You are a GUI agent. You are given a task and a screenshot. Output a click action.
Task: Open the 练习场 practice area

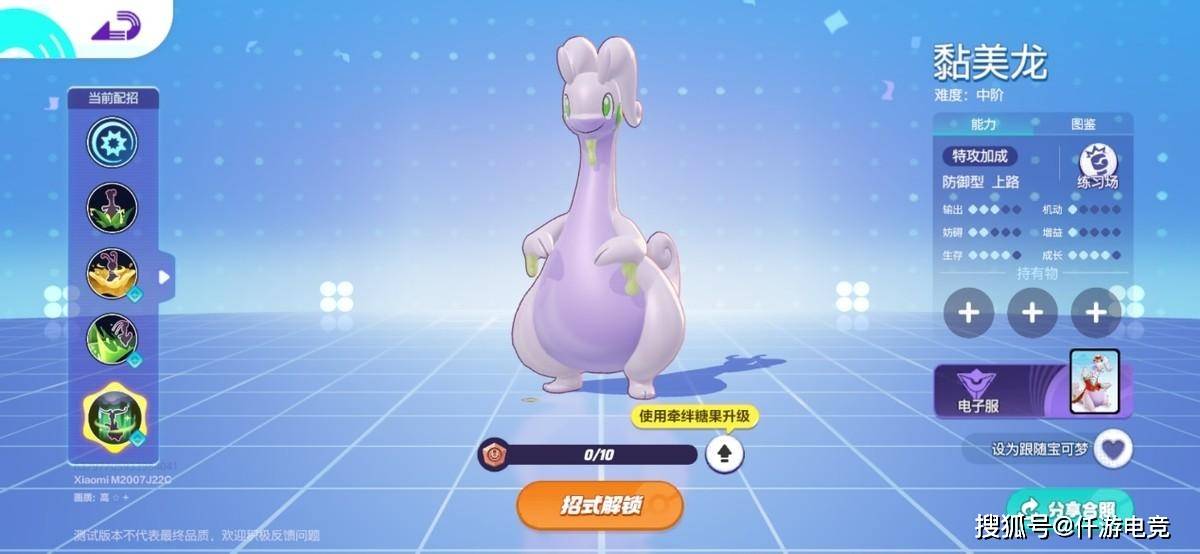click(x=1097, y=167)
